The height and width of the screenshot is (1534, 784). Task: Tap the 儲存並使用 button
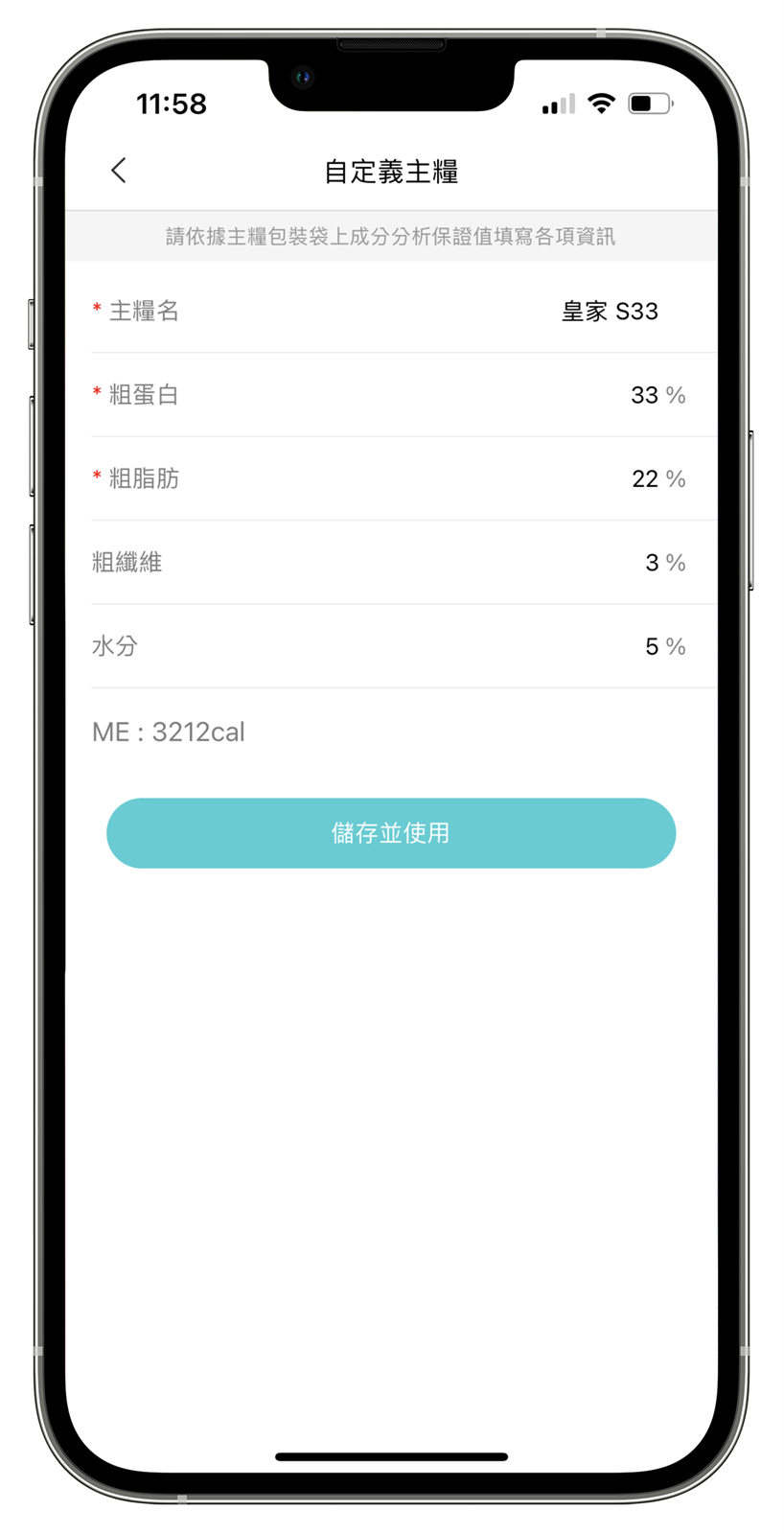point(391,833)
